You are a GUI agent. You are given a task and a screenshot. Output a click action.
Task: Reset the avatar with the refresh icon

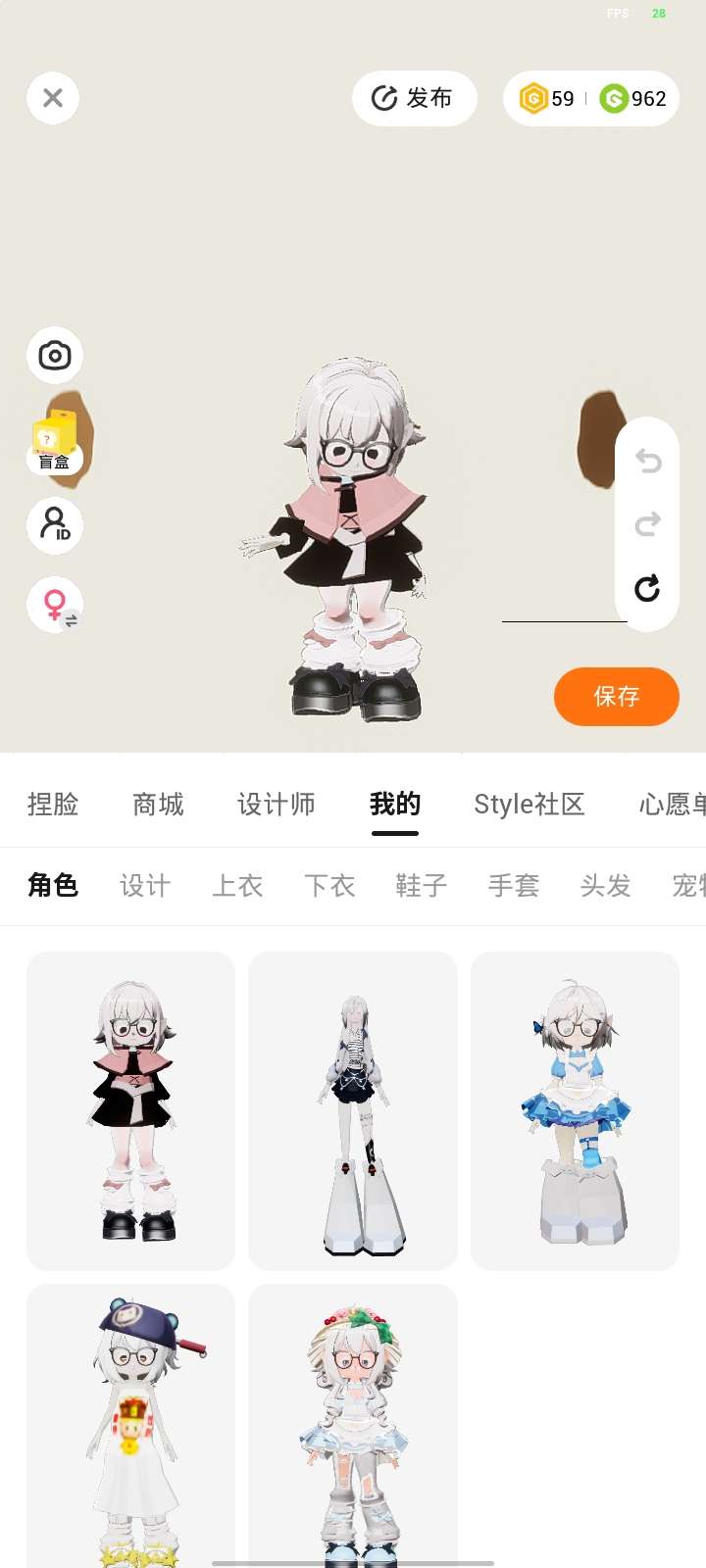click(647, 588)
